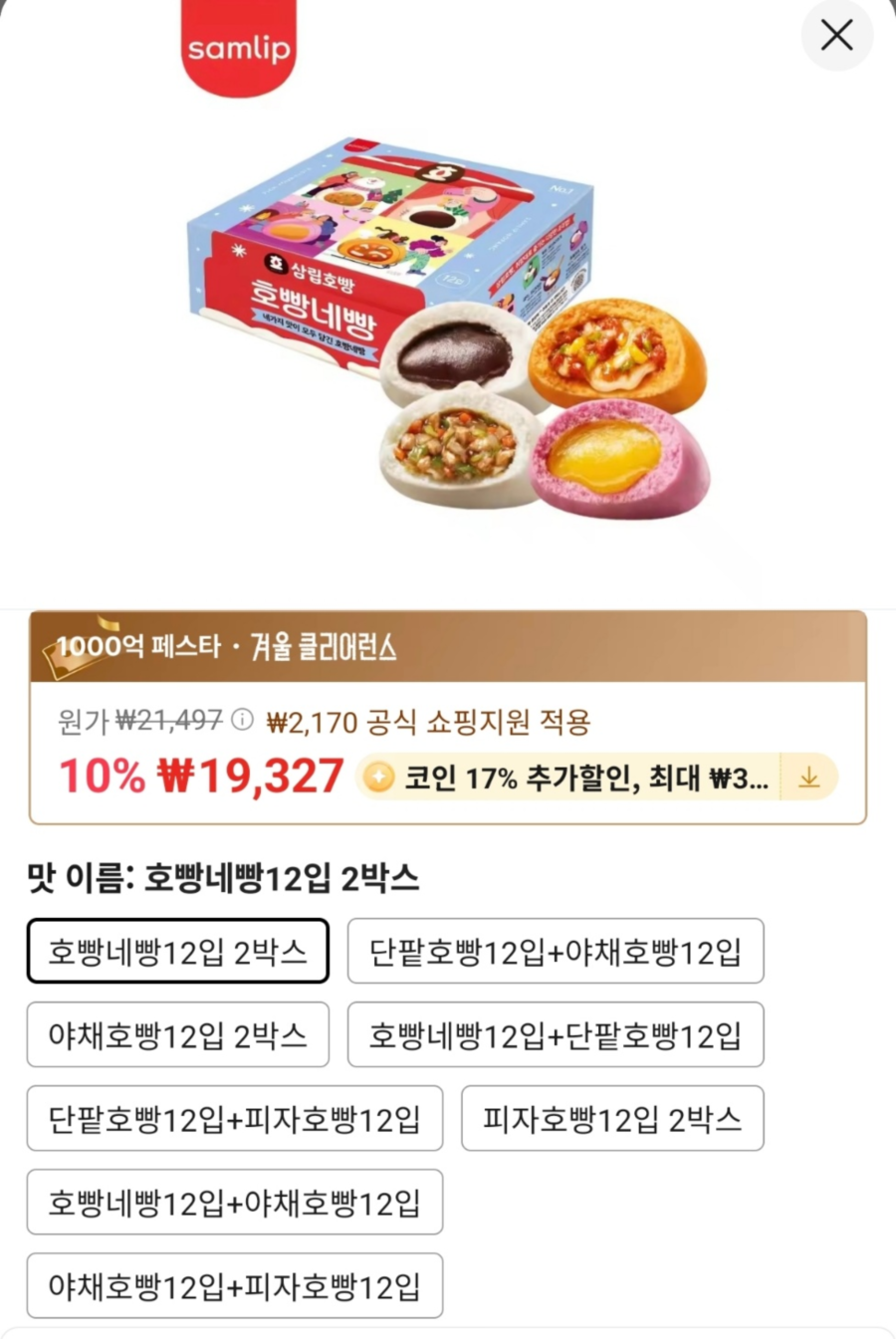
Task: Choose 호빵네빵12입+야채호빵12입 combo
Action: coord(235,1203)
